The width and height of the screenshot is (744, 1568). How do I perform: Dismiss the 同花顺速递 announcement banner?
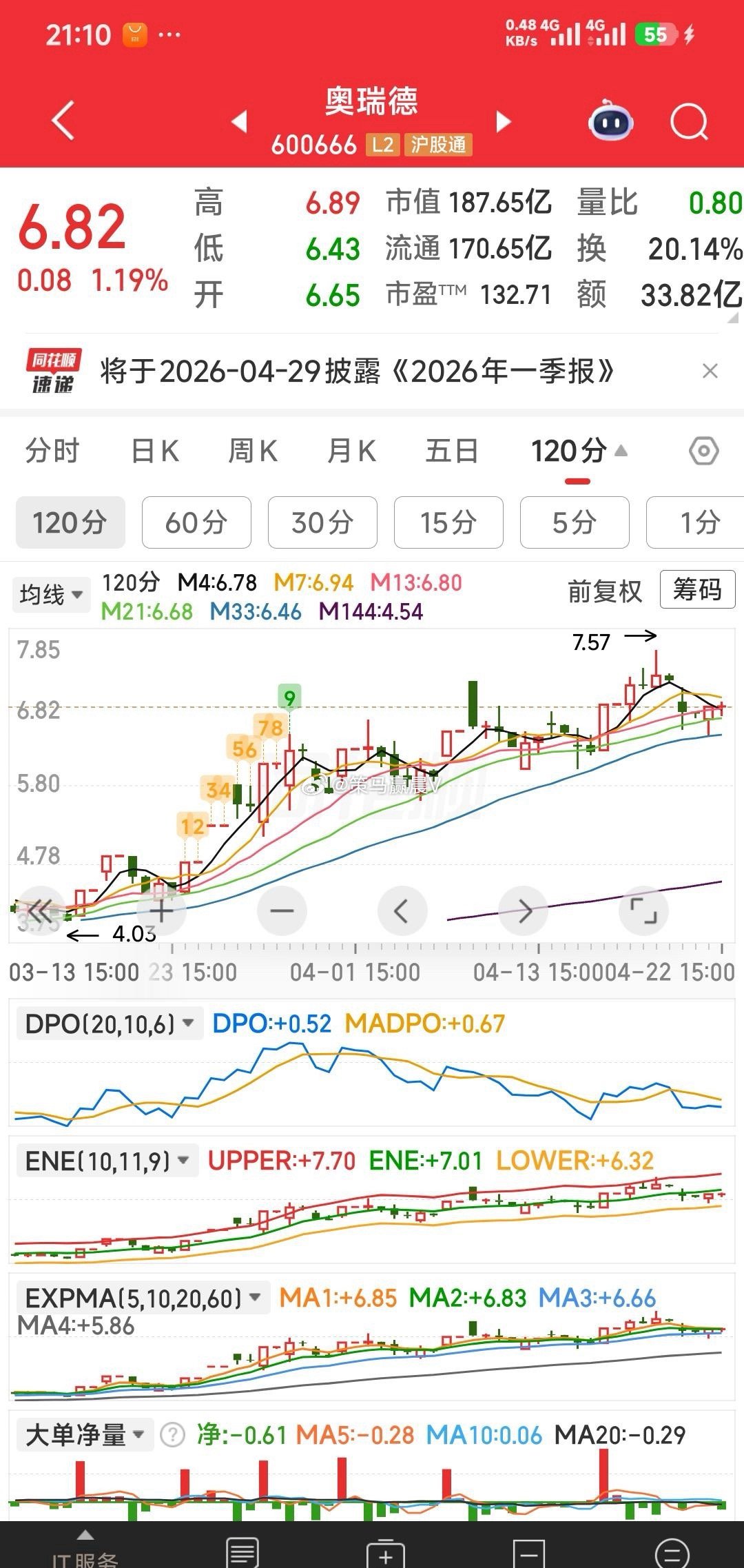pos(710,371)
